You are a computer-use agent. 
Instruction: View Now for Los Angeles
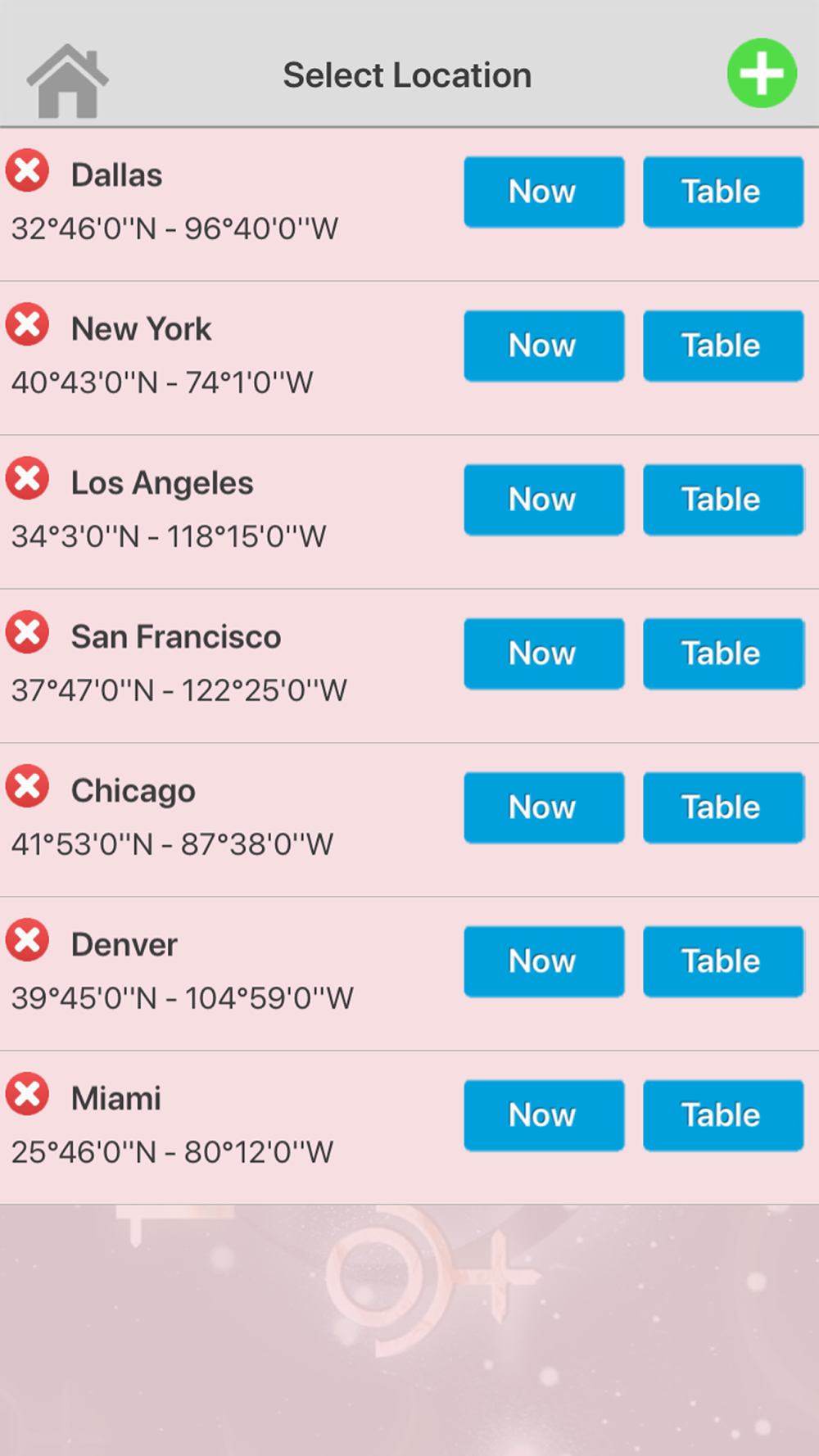point(544,500)
